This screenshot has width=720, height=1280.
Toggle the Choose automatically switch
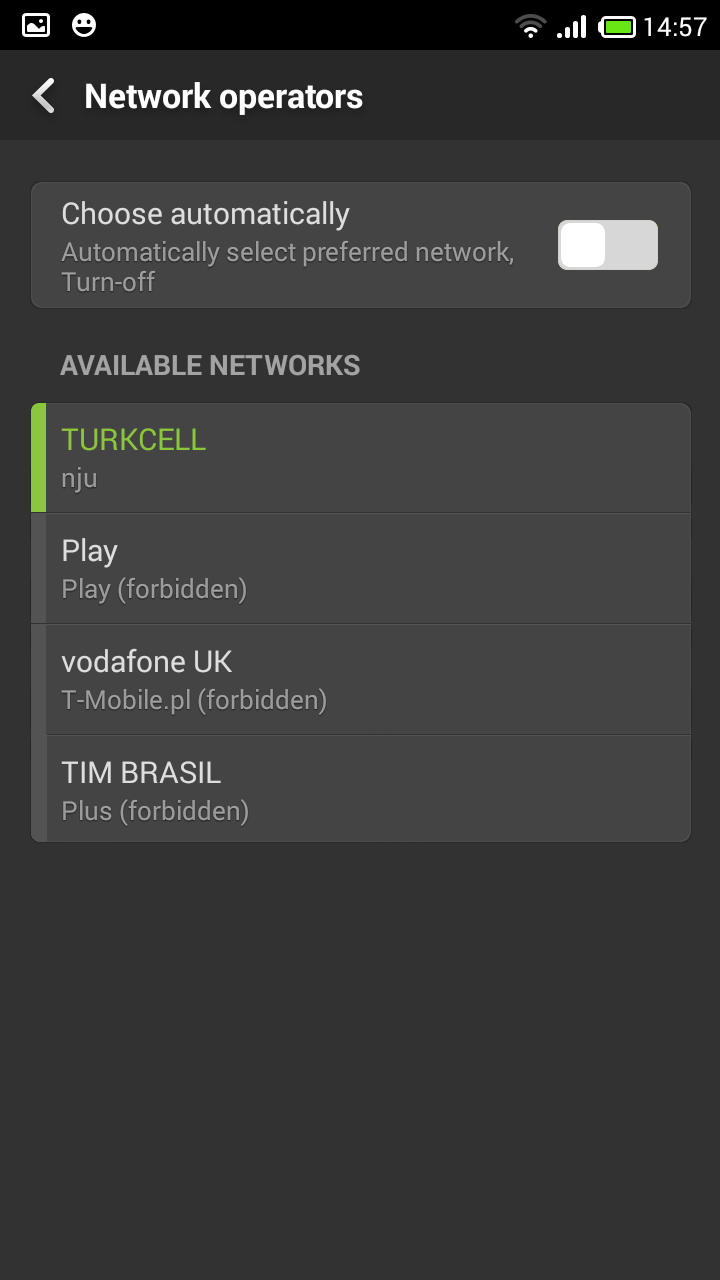coord(607,245)
